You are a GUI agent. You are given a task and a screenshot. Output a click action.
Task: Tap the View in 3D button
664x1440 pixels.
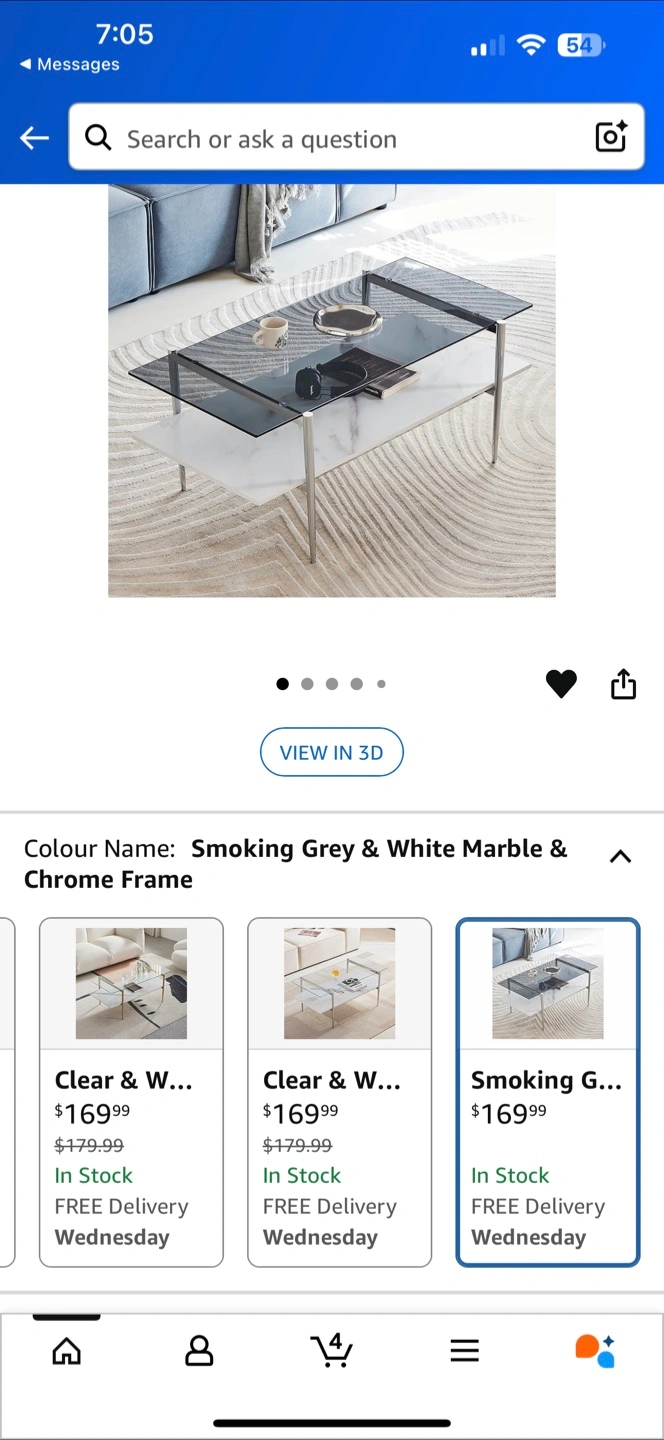[x=331, y=752]
